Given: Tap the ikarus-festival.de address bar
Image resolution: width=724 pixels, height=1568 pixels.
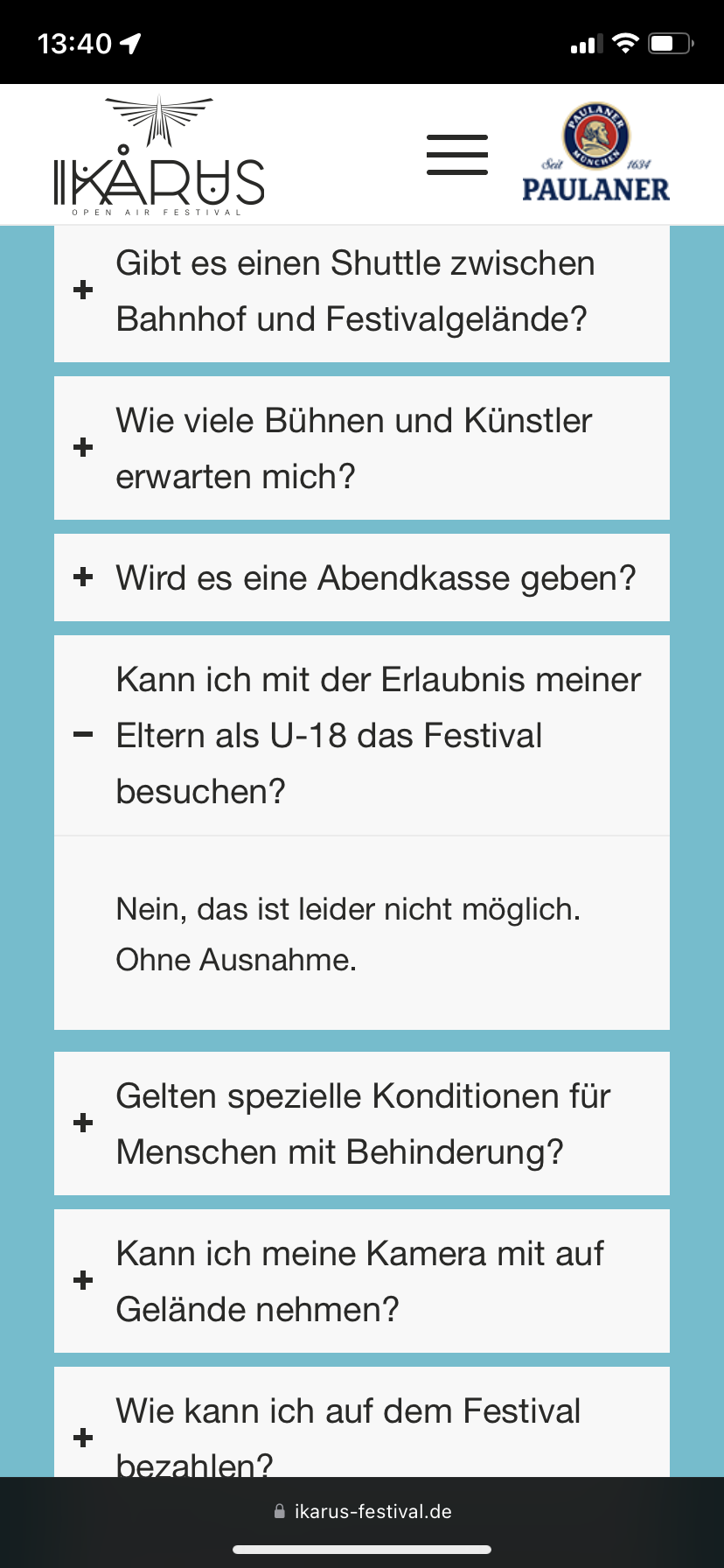Looking at the screenshot, I should (x=362, y=1511).
